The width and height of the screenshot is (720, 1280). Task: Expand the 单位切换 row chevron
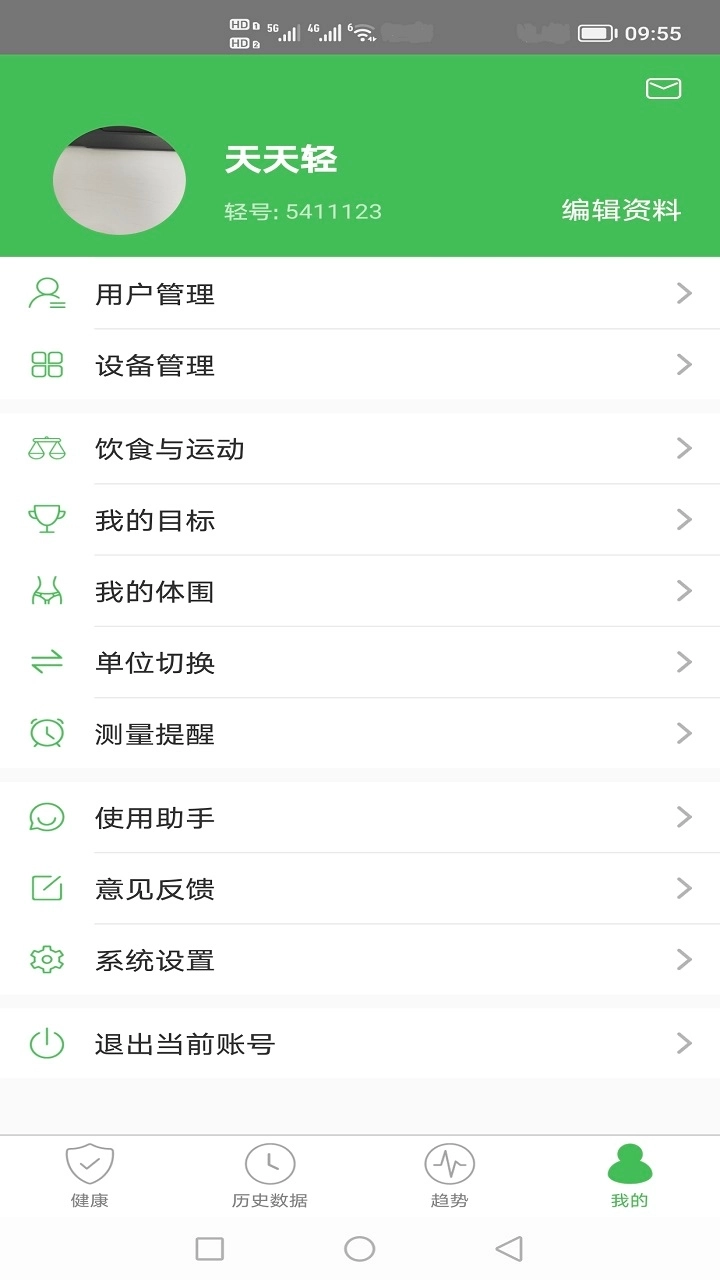pos(684,662)
